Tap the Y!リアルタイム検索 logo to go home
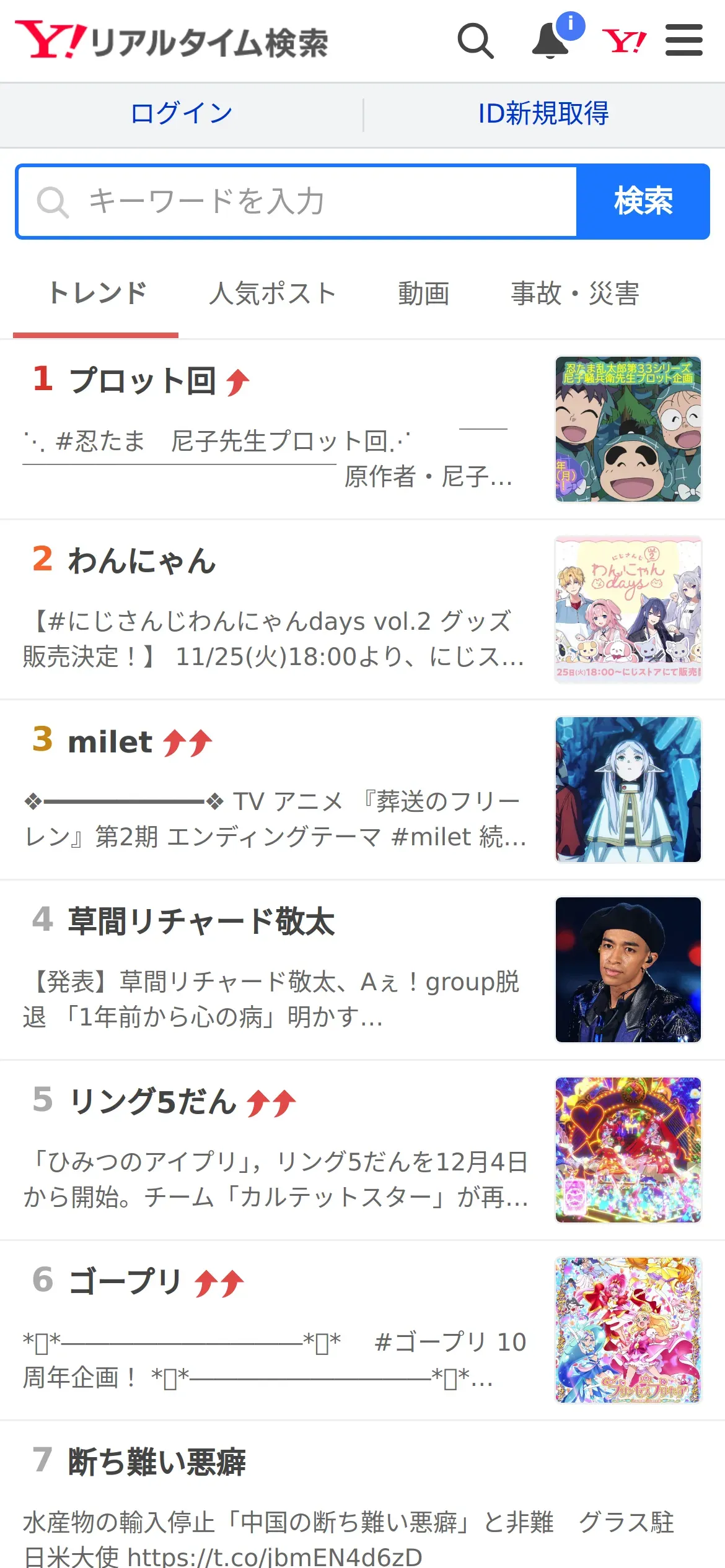 172,41
